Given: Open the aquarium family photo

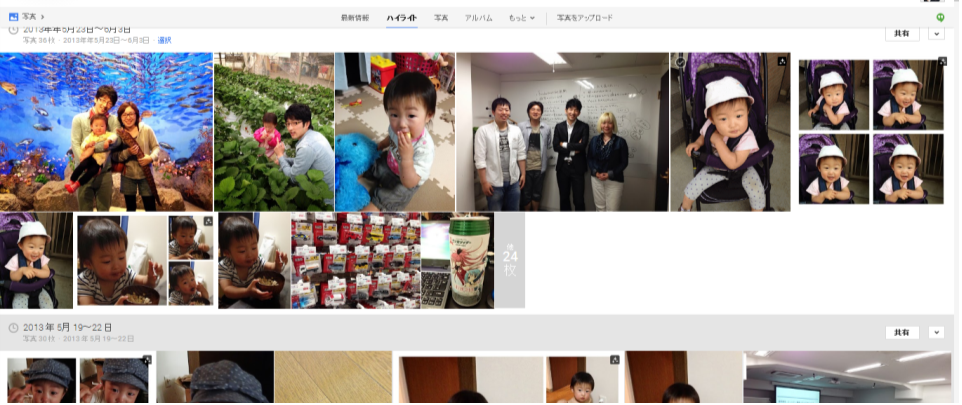Looking at the screenshot, I should [106, 131].
